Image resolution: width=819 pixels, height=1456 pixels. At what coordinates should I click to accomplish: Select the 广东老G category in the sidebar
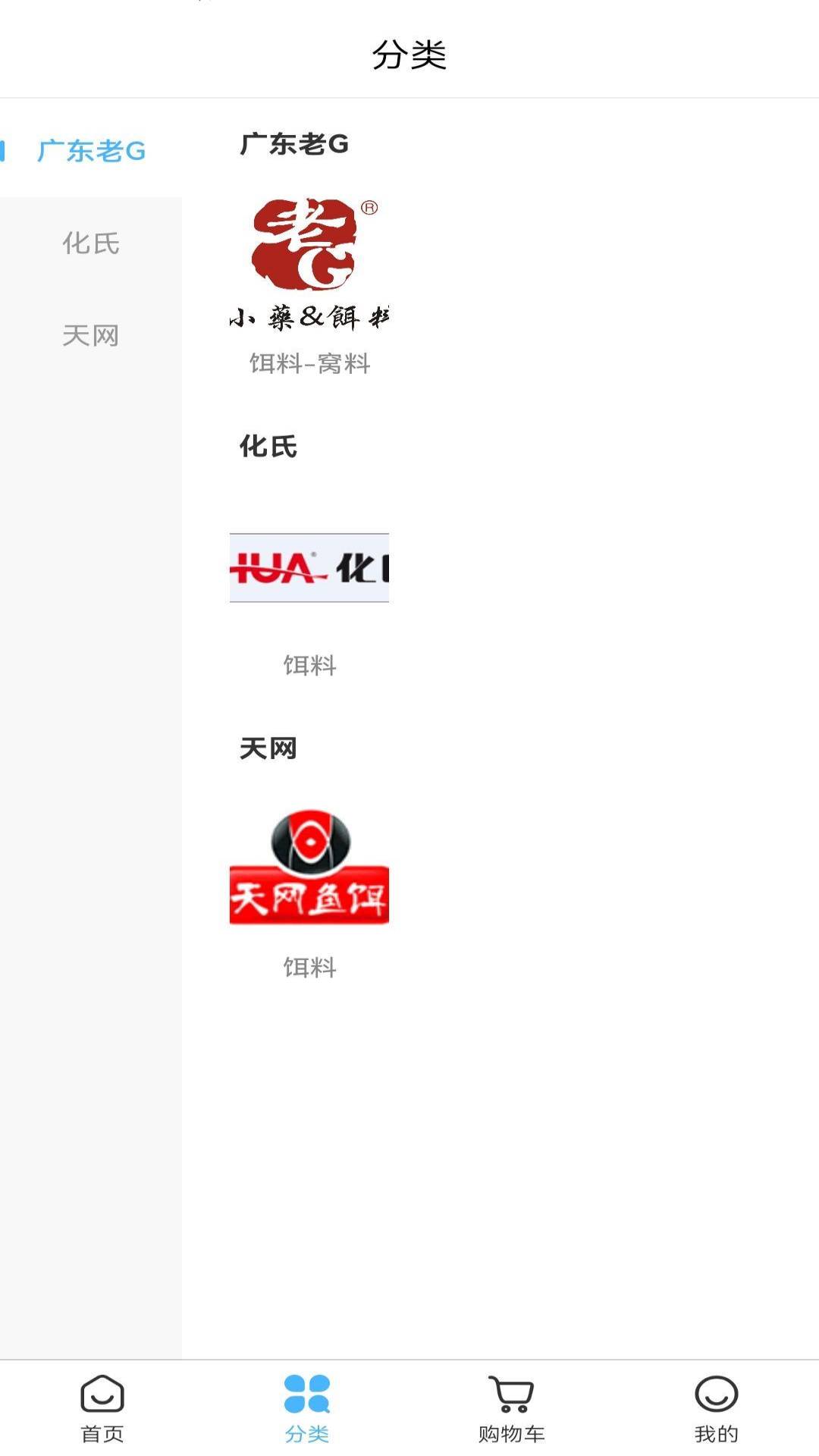coord(91,151)
